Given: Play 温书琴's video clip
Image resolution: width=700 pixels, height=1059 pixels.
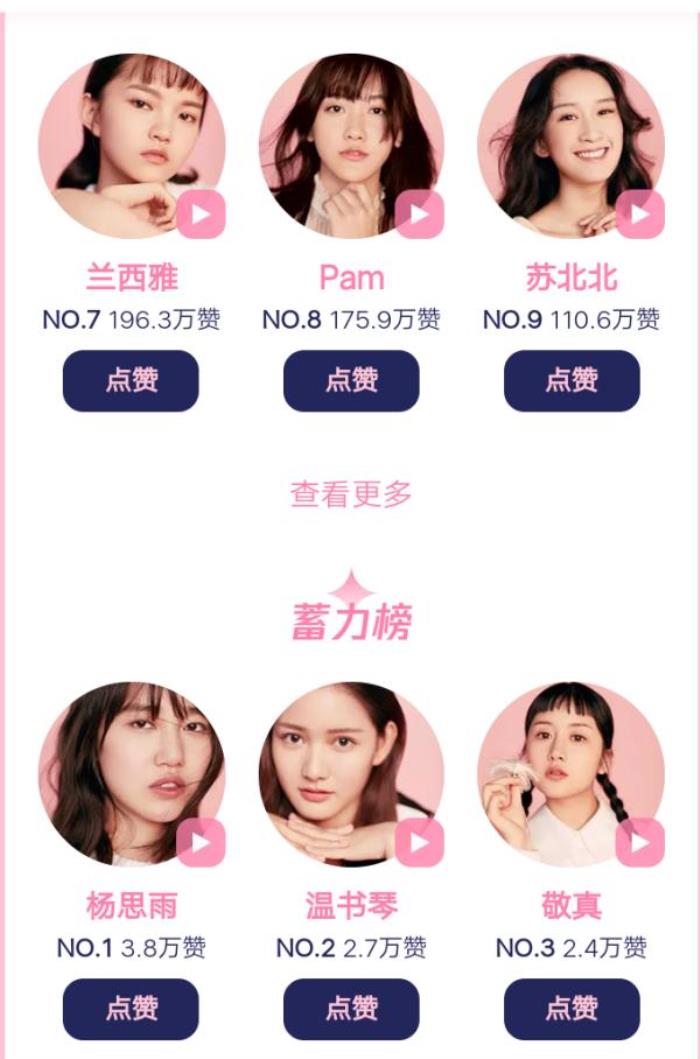Looking at the screenshot, I should (419, 842).
